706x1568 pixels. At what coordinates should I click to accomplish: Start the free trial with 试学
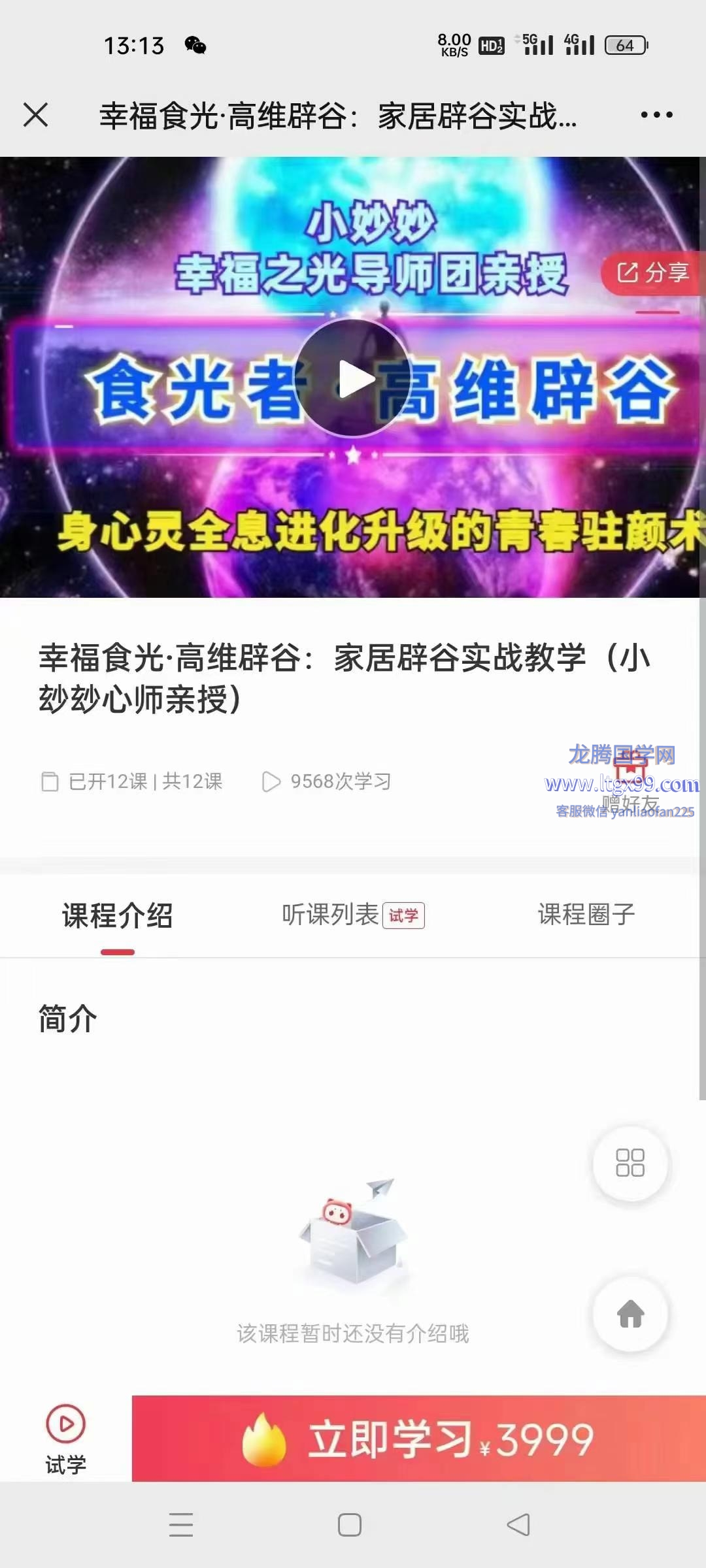pyautogui.click(x=65, y=1439)
